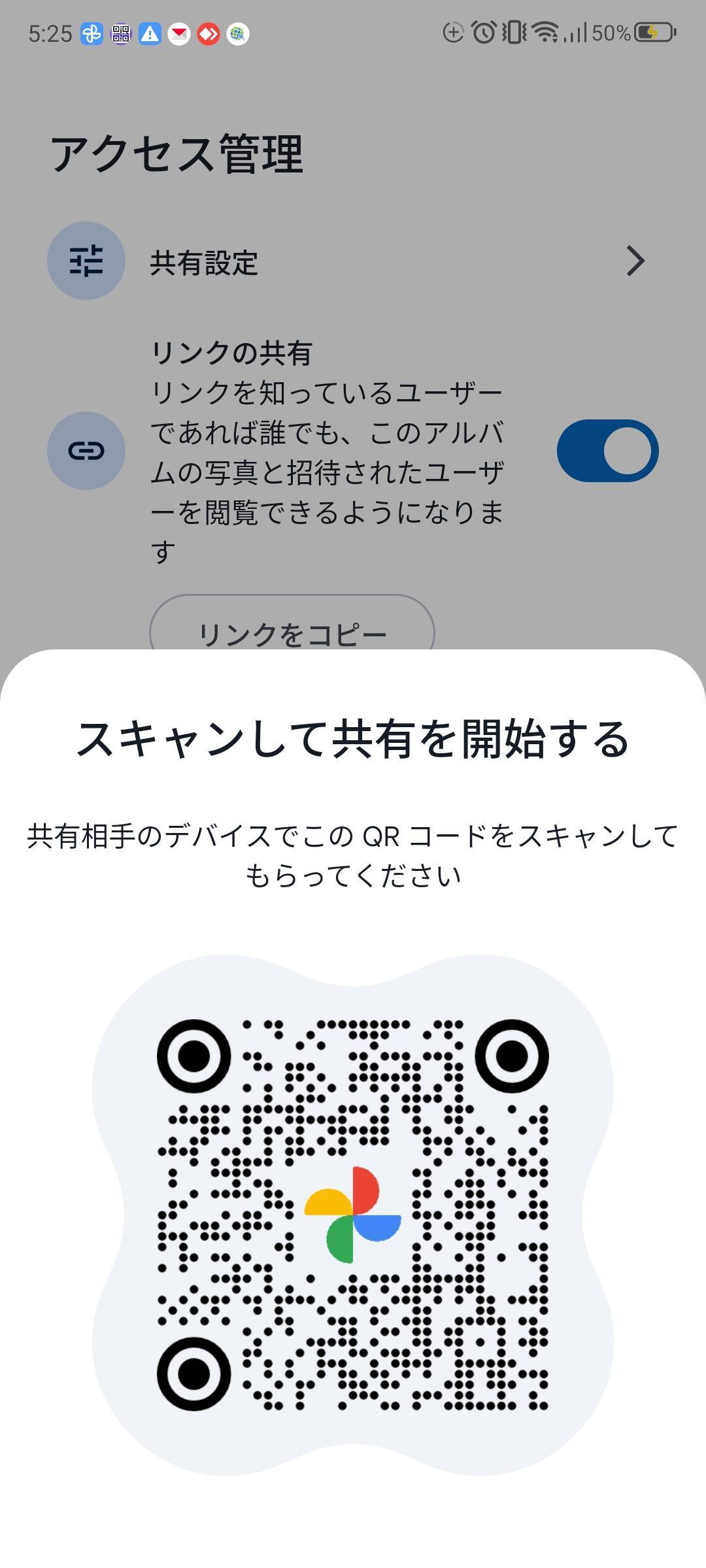Turn off the リンクの共有 link sharing switch
The image size is (706, 1568).
point(607,451)
